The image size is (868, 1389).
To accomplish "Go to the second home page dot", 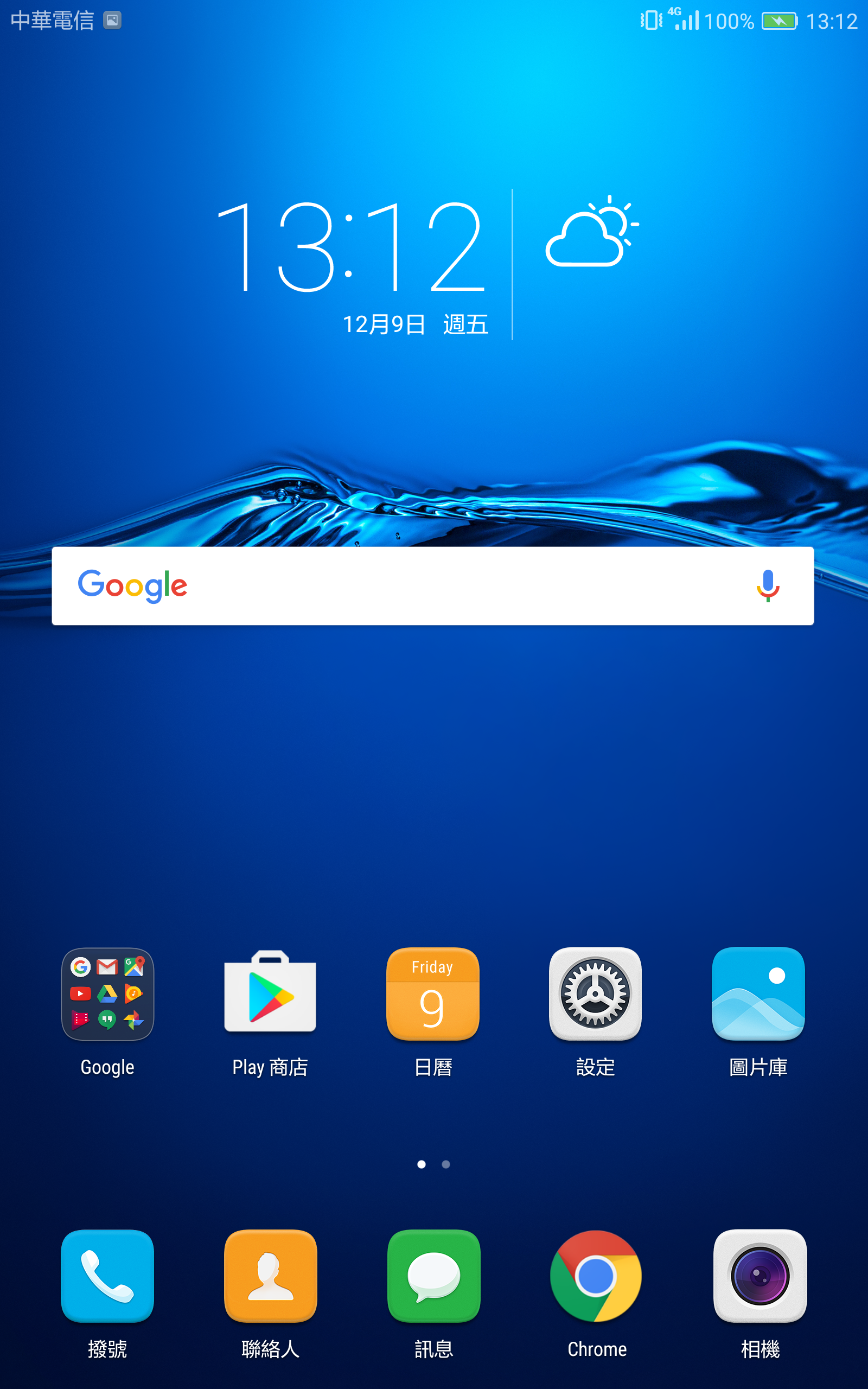I will [446, 1164].
